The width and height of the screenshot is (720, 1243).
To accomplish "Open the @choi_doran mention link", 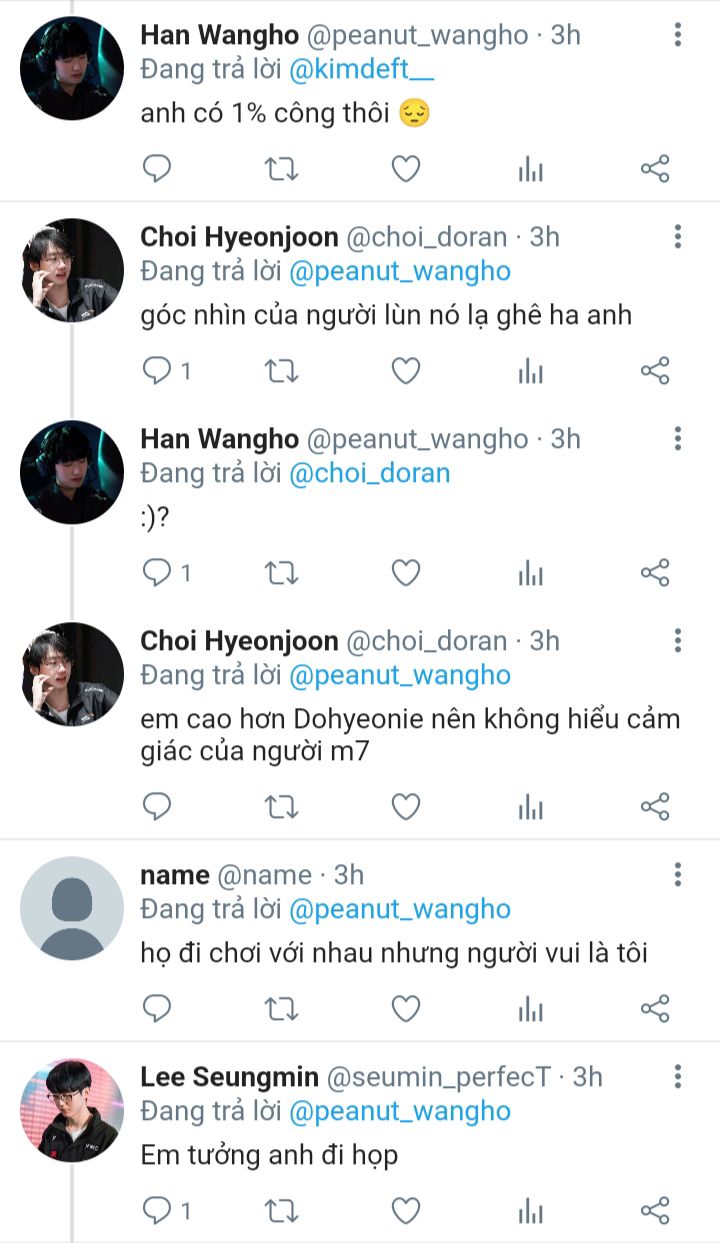I will click(369, 473).
